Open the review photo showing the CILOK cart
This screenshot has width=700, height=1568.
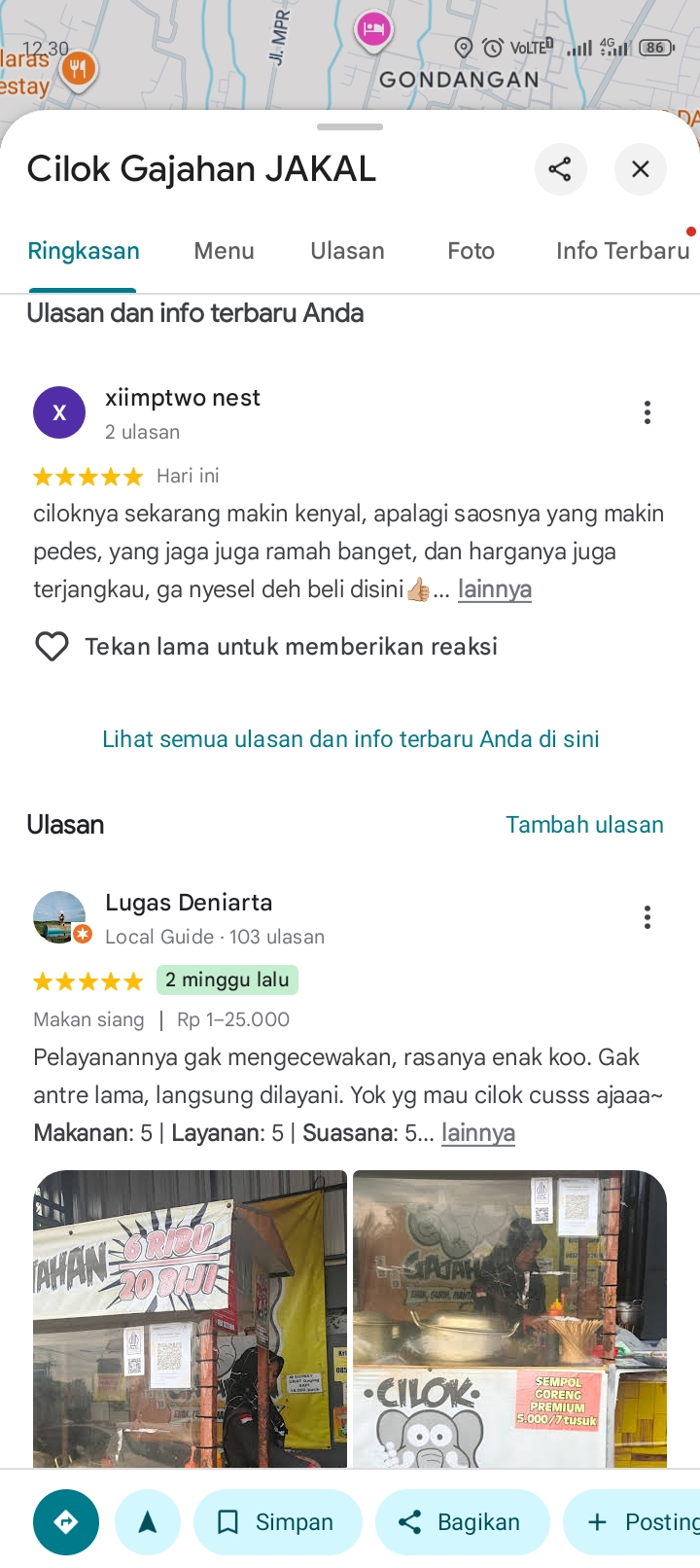tap(509, 1318)
